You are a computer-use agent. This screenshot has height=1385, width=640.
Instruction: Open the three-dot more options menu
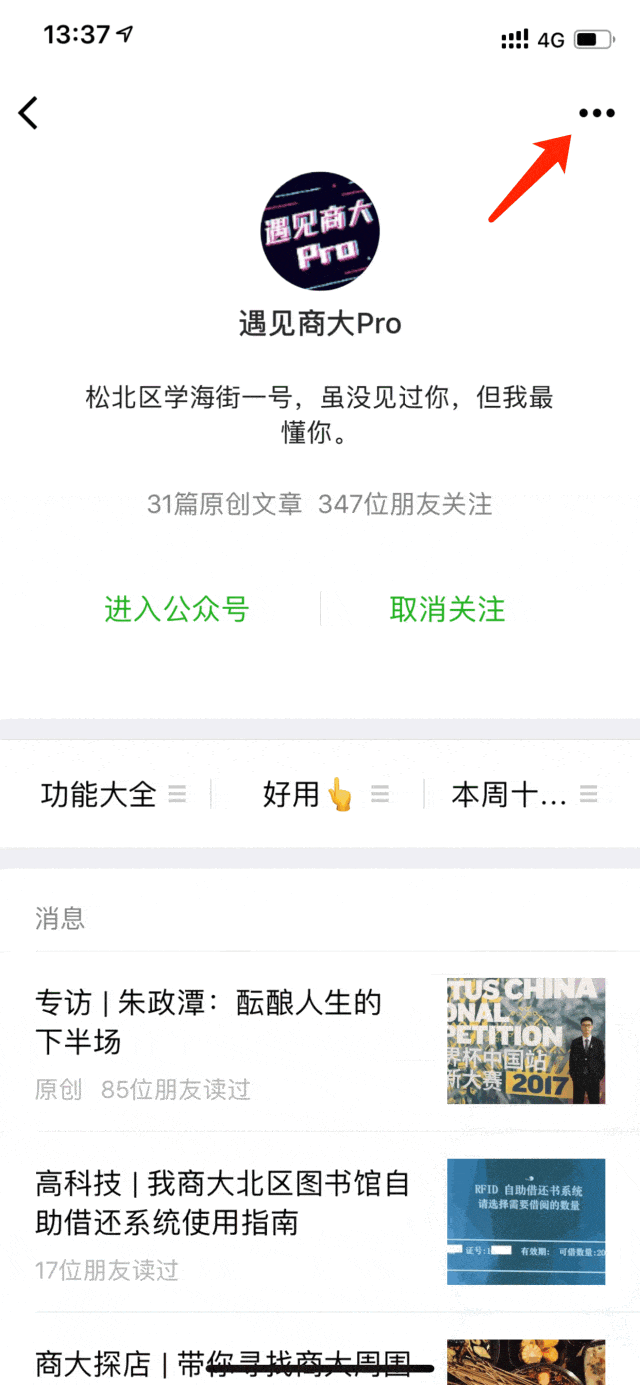pos(597,113)
